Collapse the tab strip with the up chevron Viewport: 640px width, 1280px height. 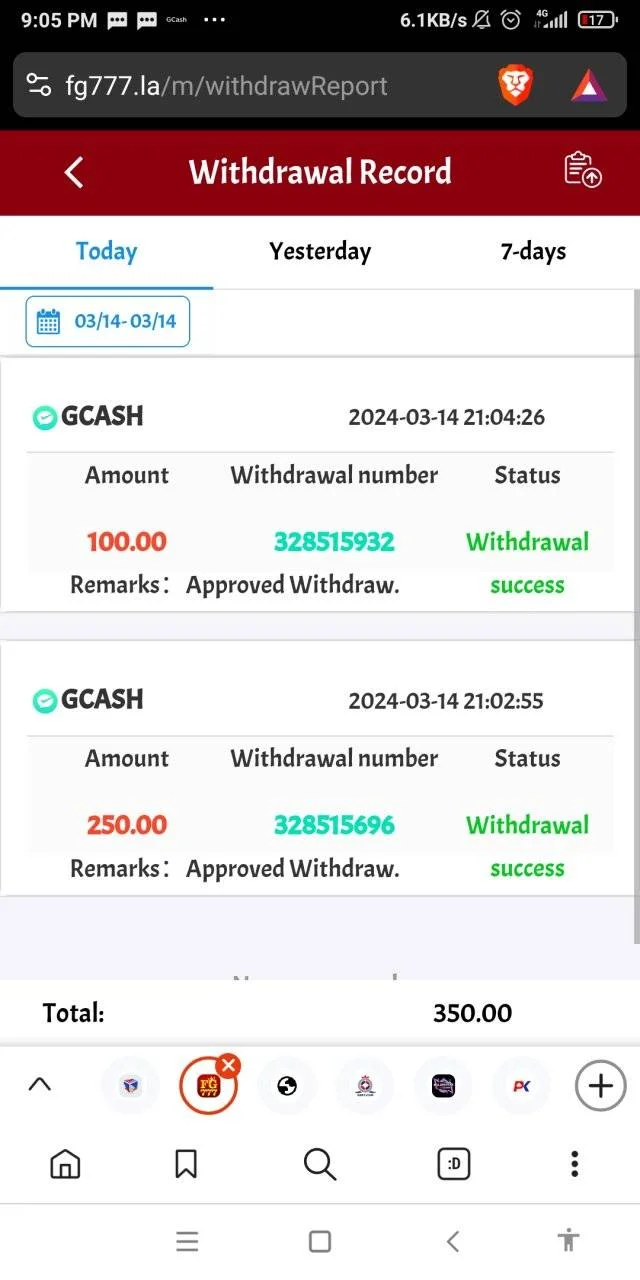tap(39, 1085)
